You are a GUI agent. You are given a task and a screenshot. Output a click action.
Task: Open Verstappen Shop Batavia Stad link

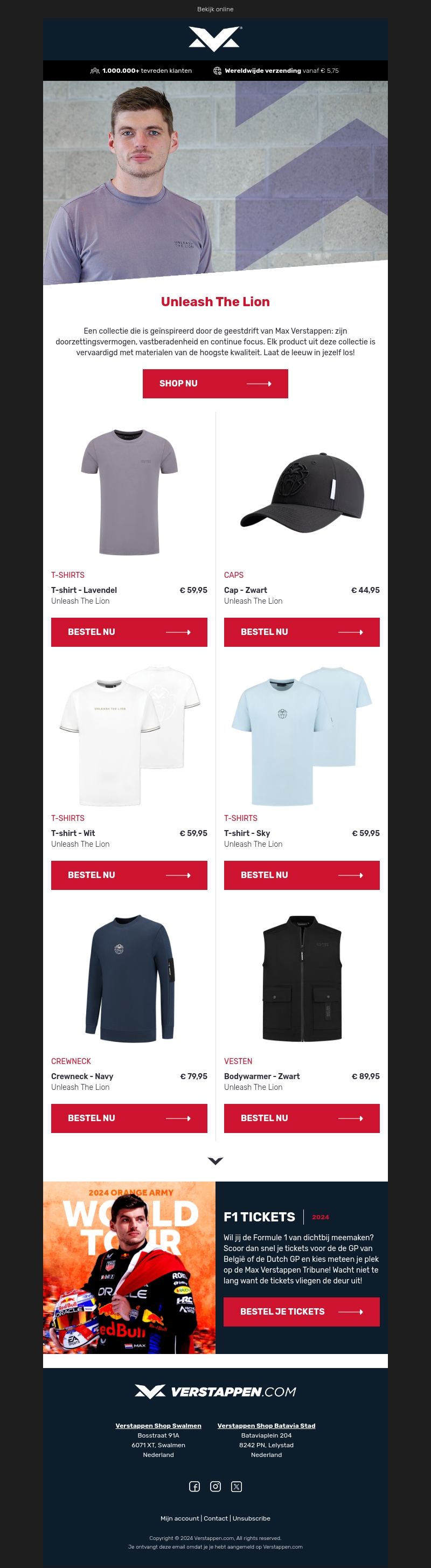[266, 1426]
